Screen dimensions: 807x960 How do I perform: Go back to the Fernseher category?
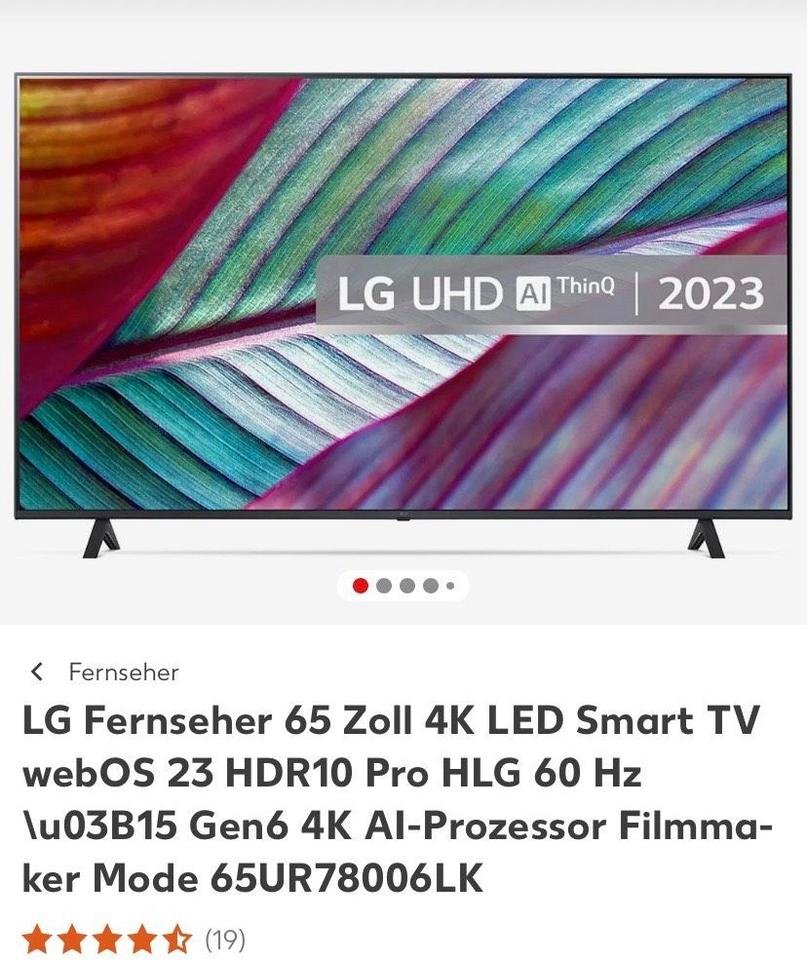click(106, 672)
